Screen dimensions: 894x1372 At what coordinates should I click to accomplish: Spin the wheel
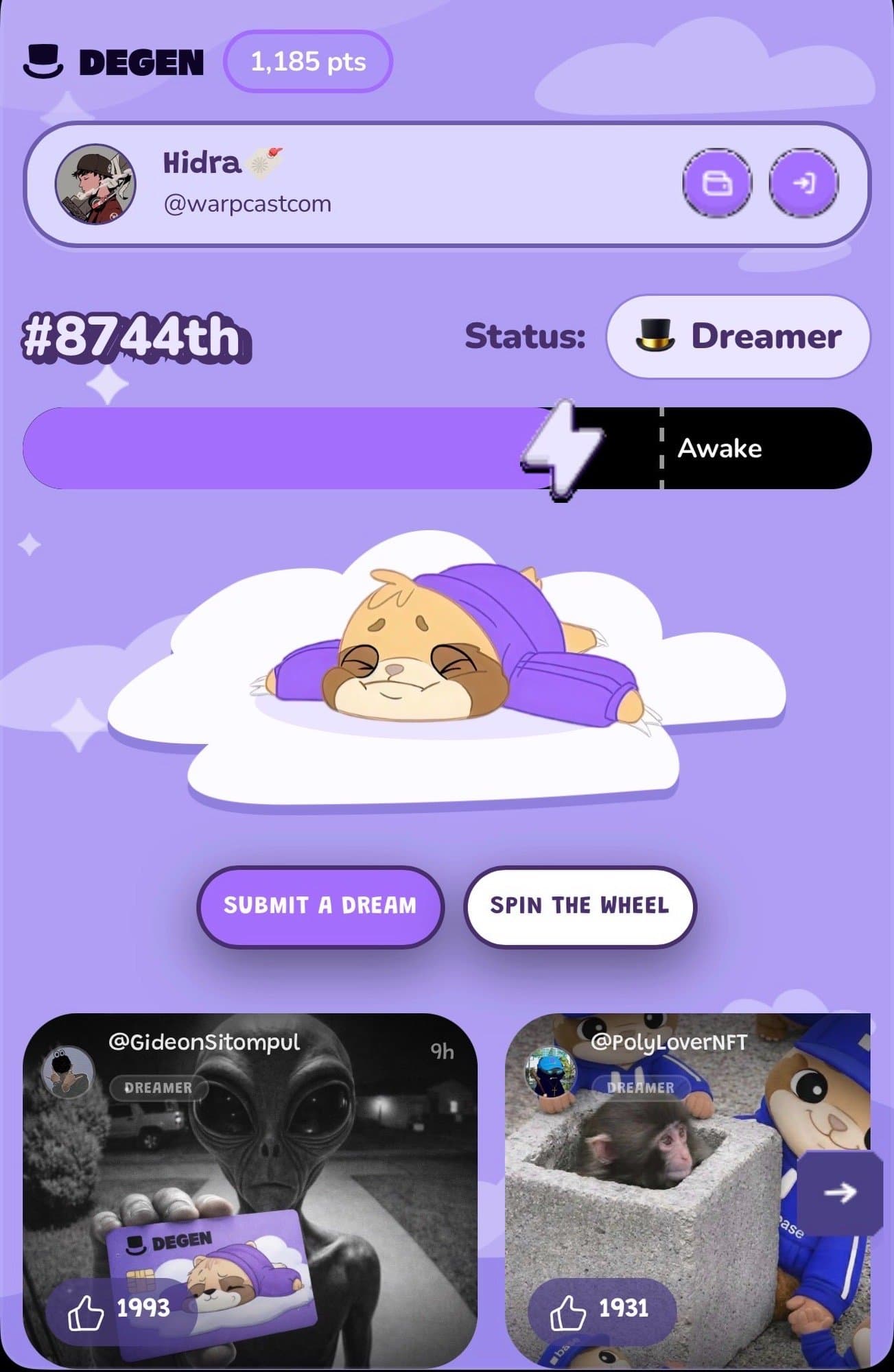click(580, 906)
